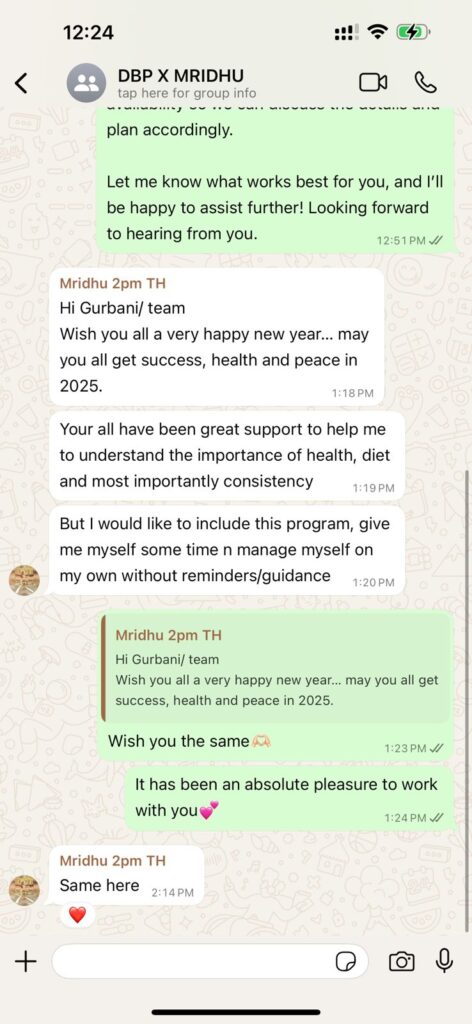The image size is (472, 1024).
Task: Open DBP X MRIDHU group info
Action: tap(186, 83)
